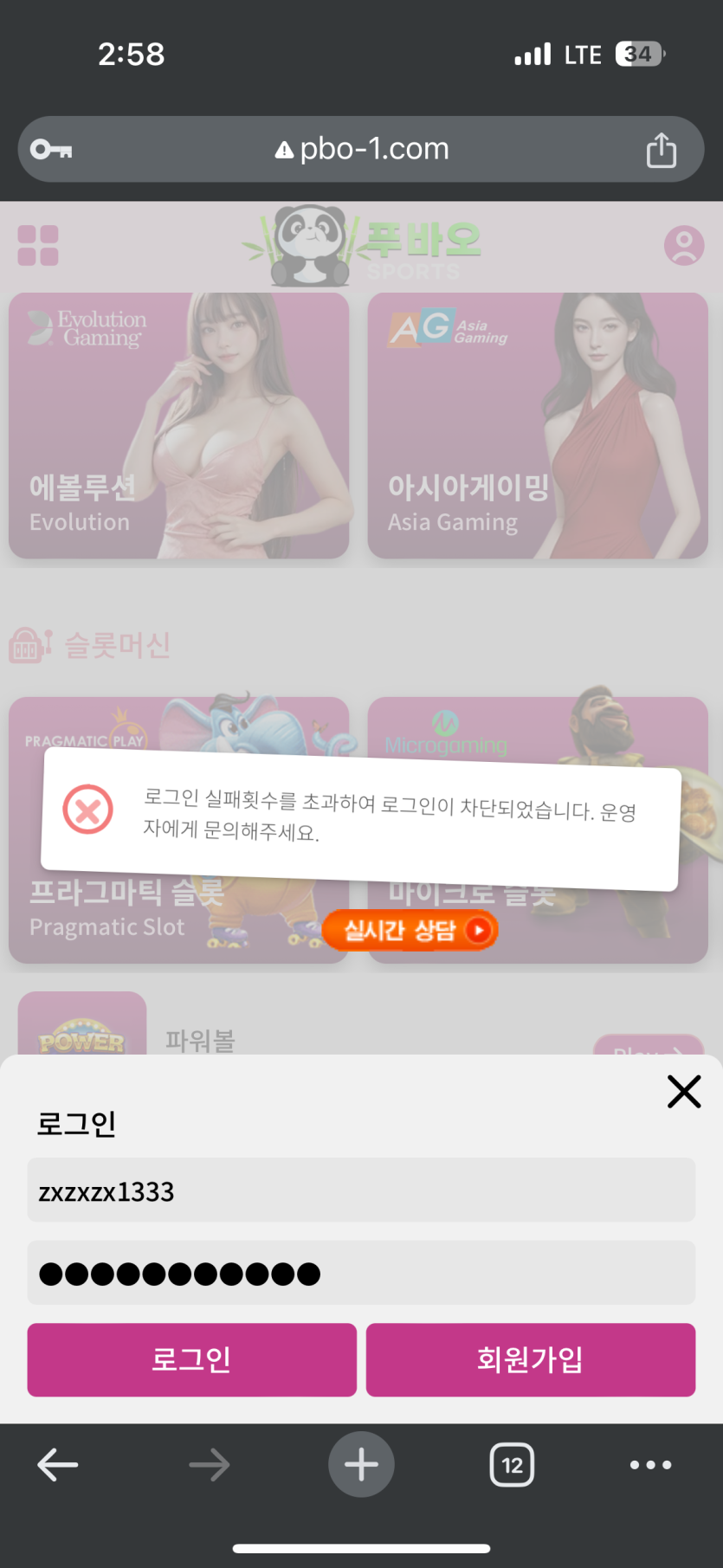Tap the username field with zxzxzx1333

coord(361,1191)
